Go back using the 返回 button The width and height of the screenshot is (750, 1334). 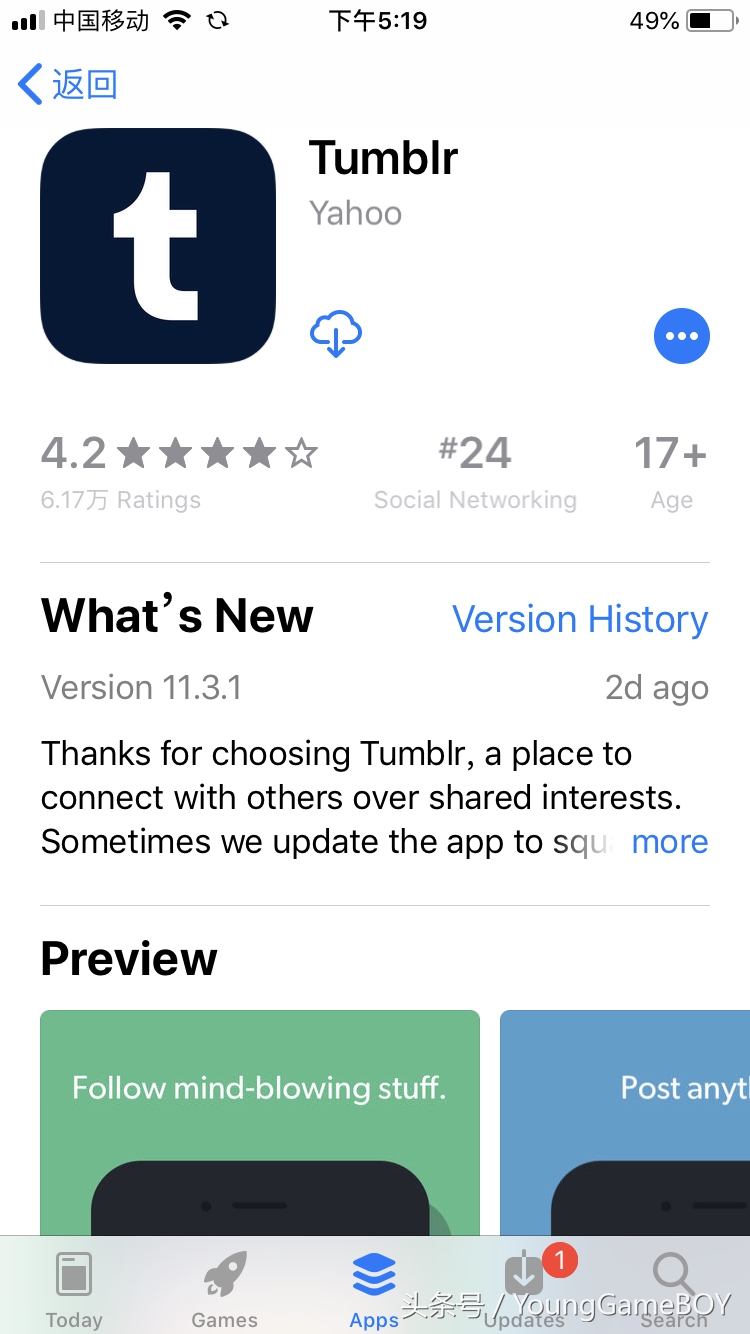tap(68, 85)
